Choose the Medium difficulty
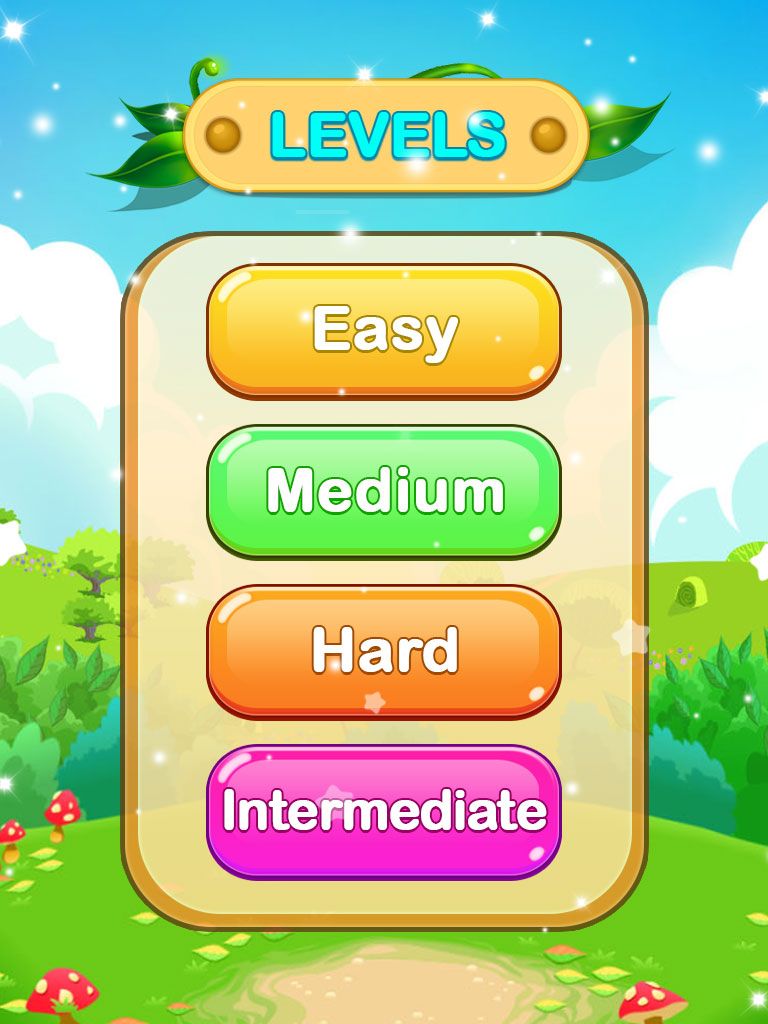Viewport: 768px width, 1024px height. pyautogui.click(x=384, y=491)
